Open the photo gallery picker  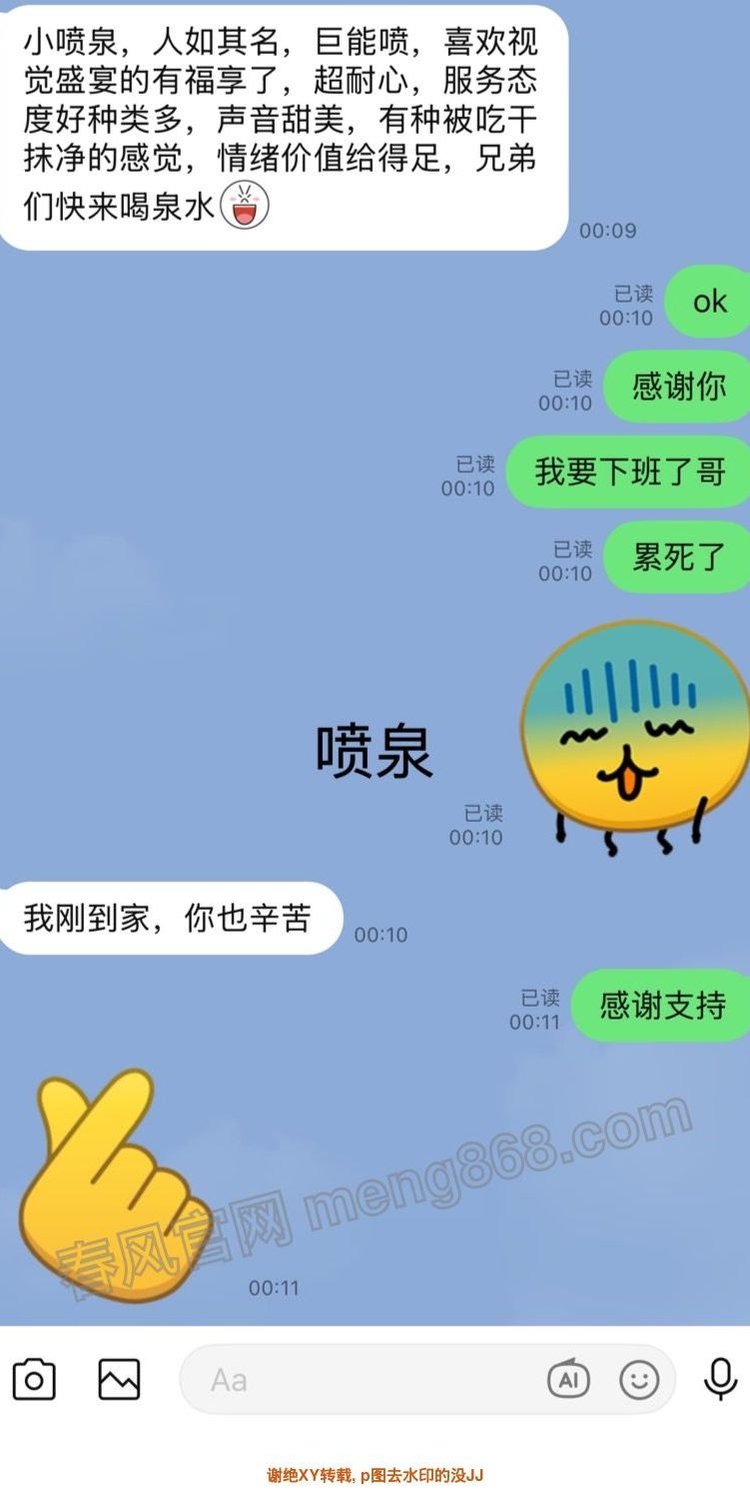(119, 1380)
